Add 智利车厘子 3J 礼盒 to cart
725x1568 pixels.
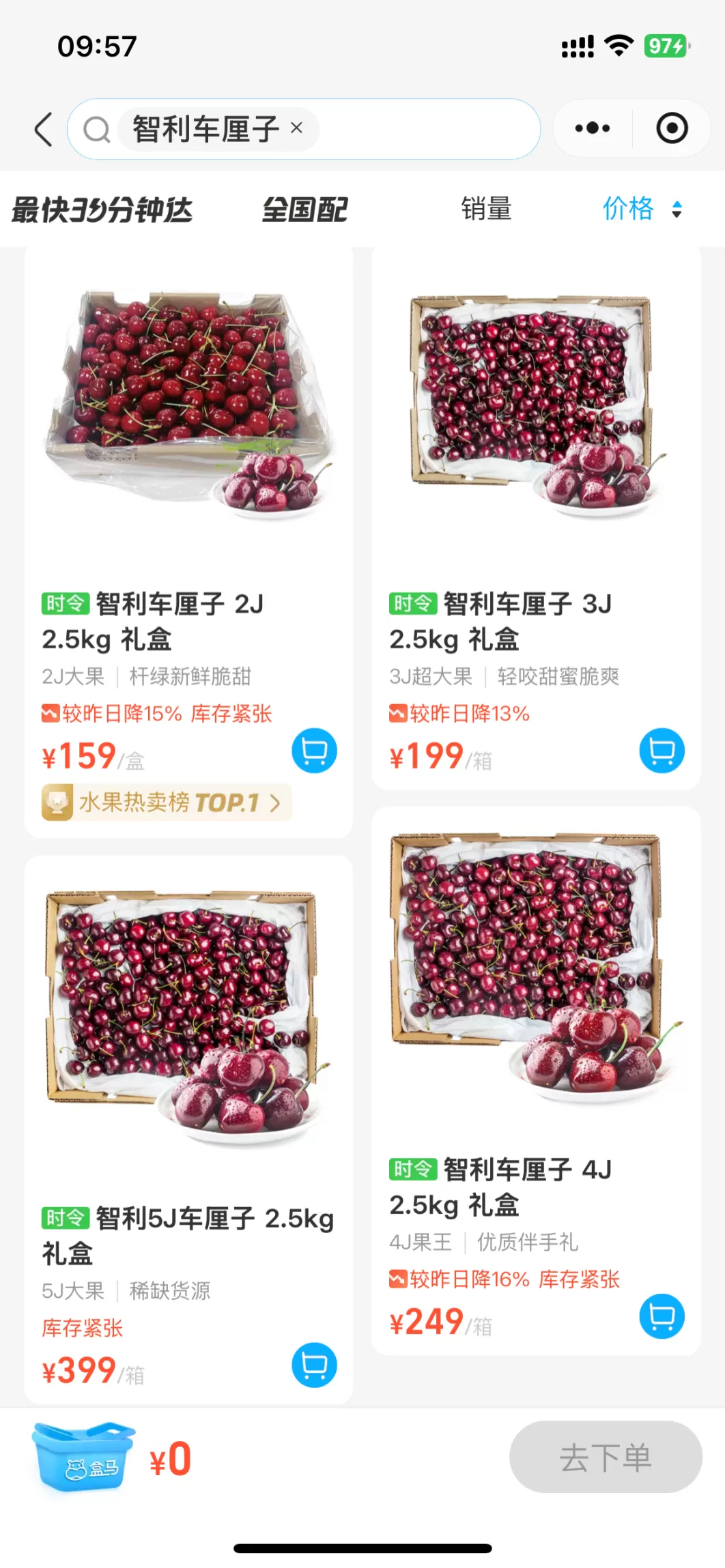pos(661,751)
